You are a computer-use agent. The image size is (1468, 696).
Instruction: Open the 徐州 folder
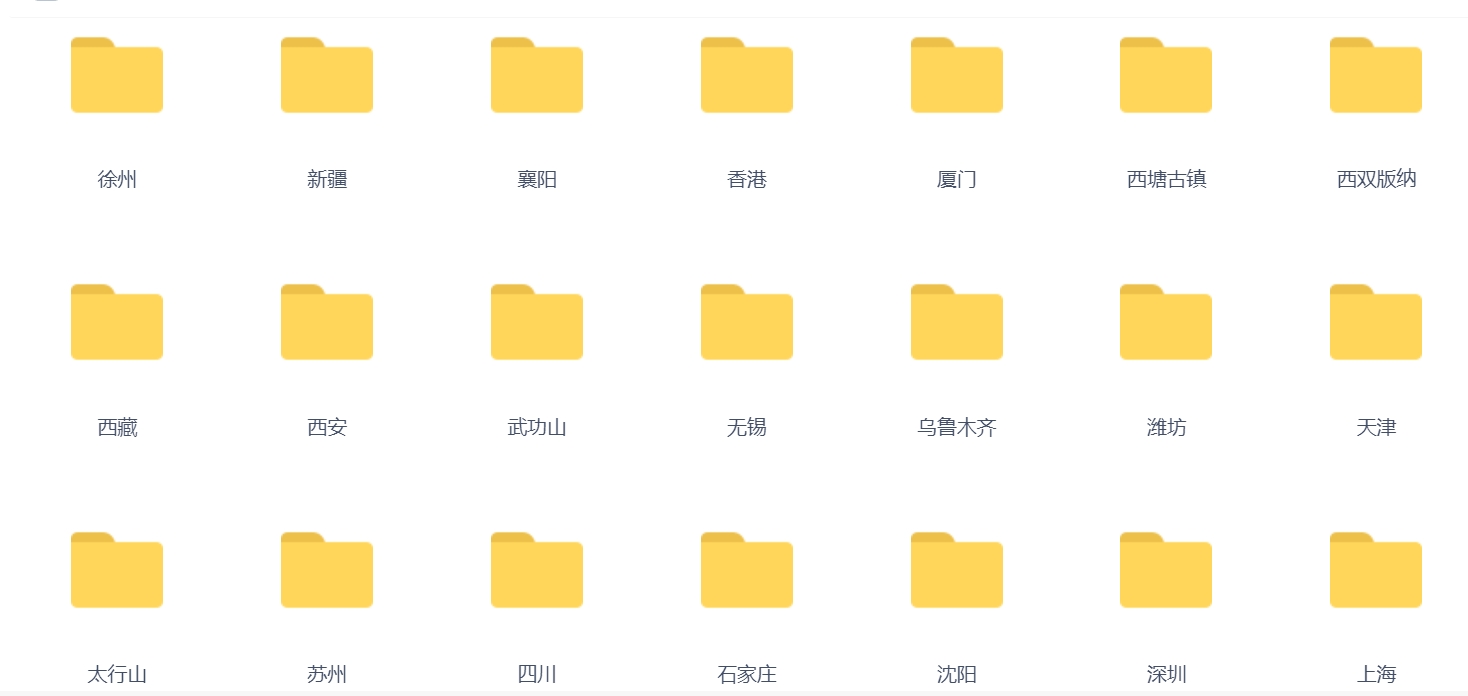pyautogui.click(x=117, y=77)
